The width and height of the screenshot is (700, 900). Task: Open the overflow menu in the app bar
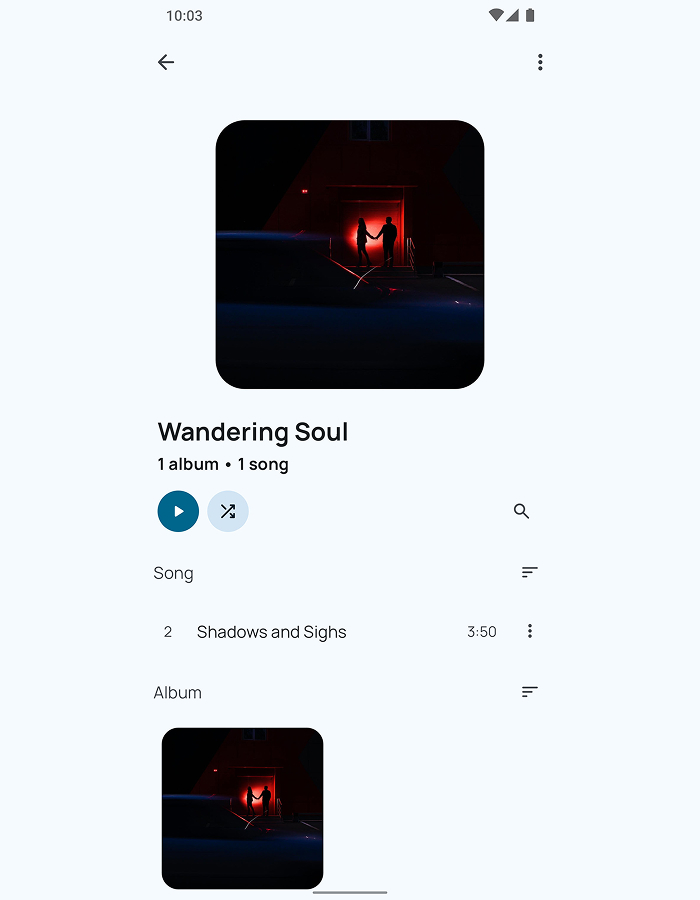coord(540,62)
